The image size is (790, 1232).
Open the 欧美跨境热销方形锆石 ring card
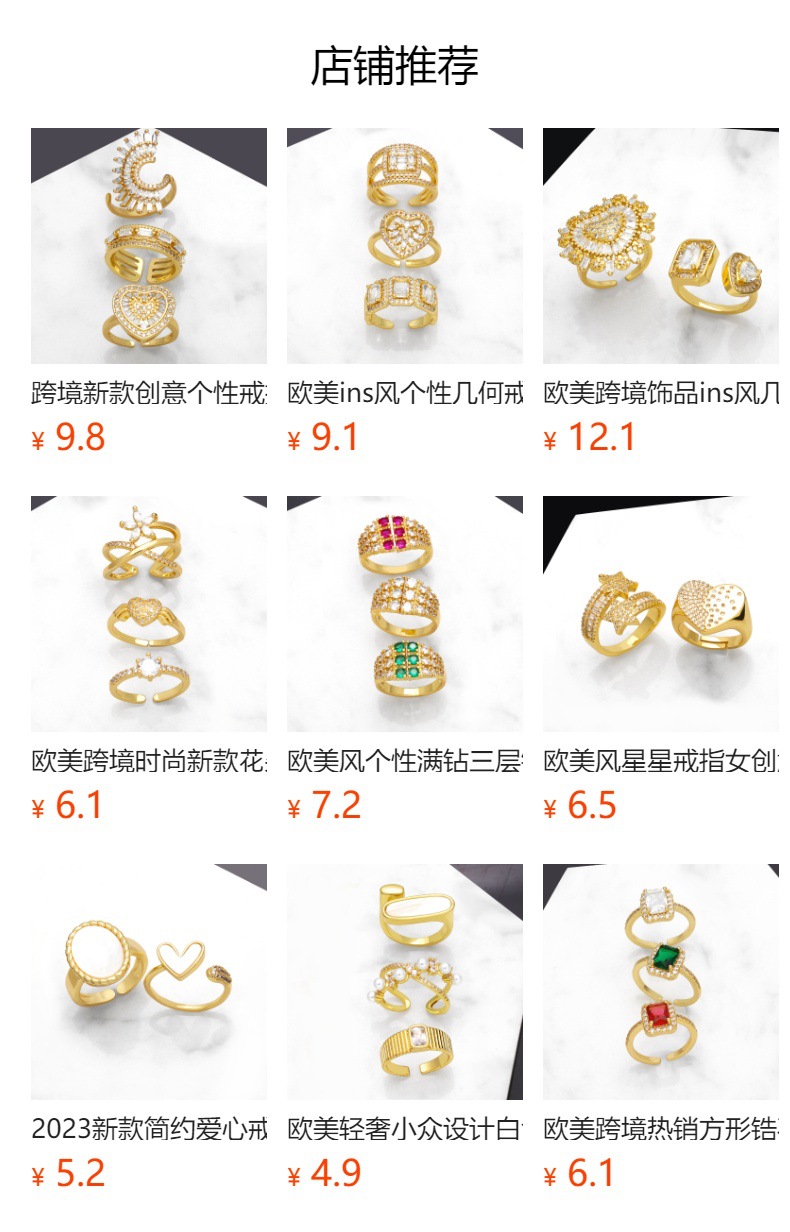[661, 982]
